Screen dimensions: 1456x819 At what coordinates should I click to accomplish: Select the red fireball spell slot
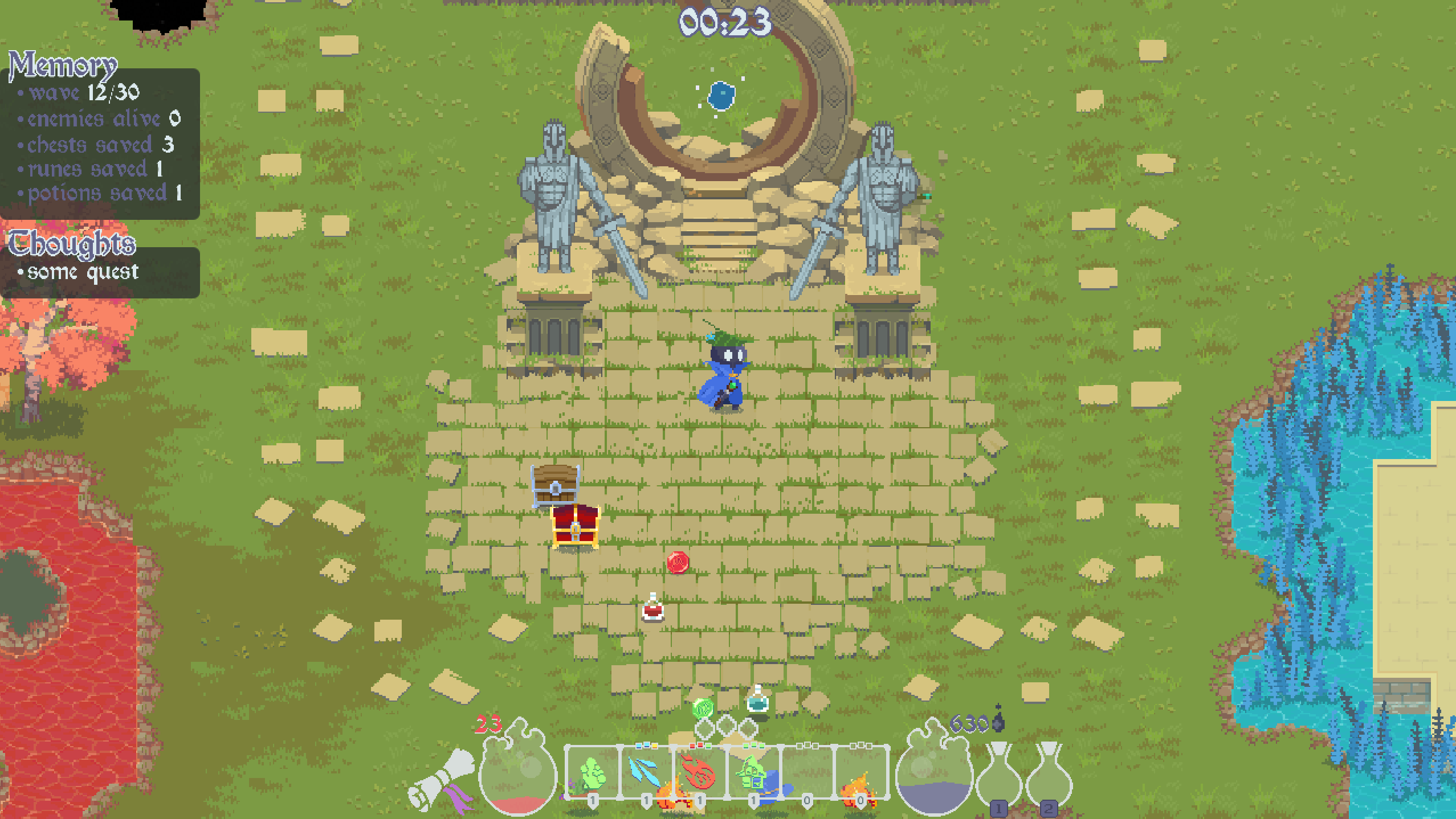[700, 773]
